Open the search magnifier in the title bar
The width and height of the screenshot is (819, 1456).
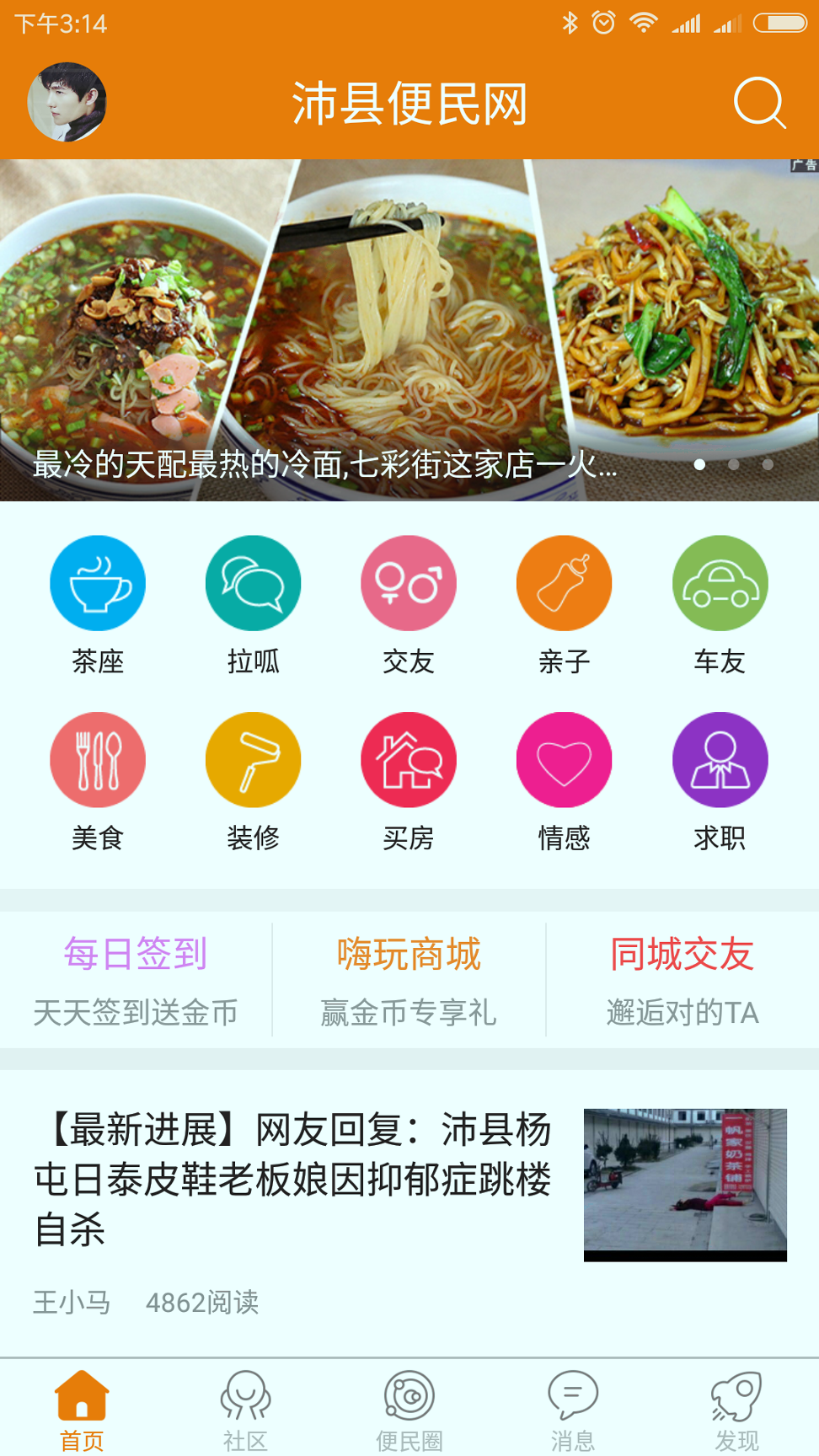point(758,102)
